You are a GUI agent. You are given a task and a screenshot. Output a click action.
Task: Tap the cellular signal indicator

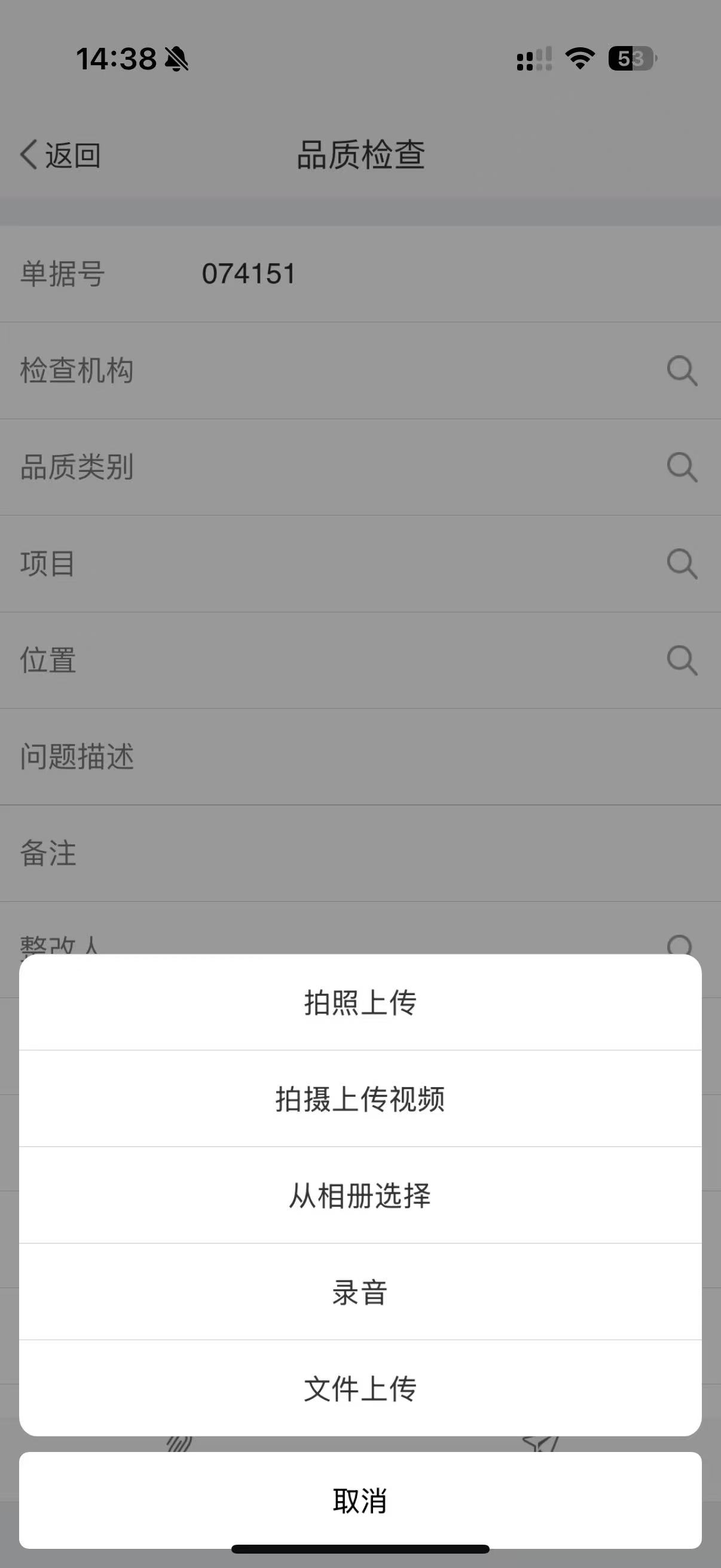[x=533, y=59]
